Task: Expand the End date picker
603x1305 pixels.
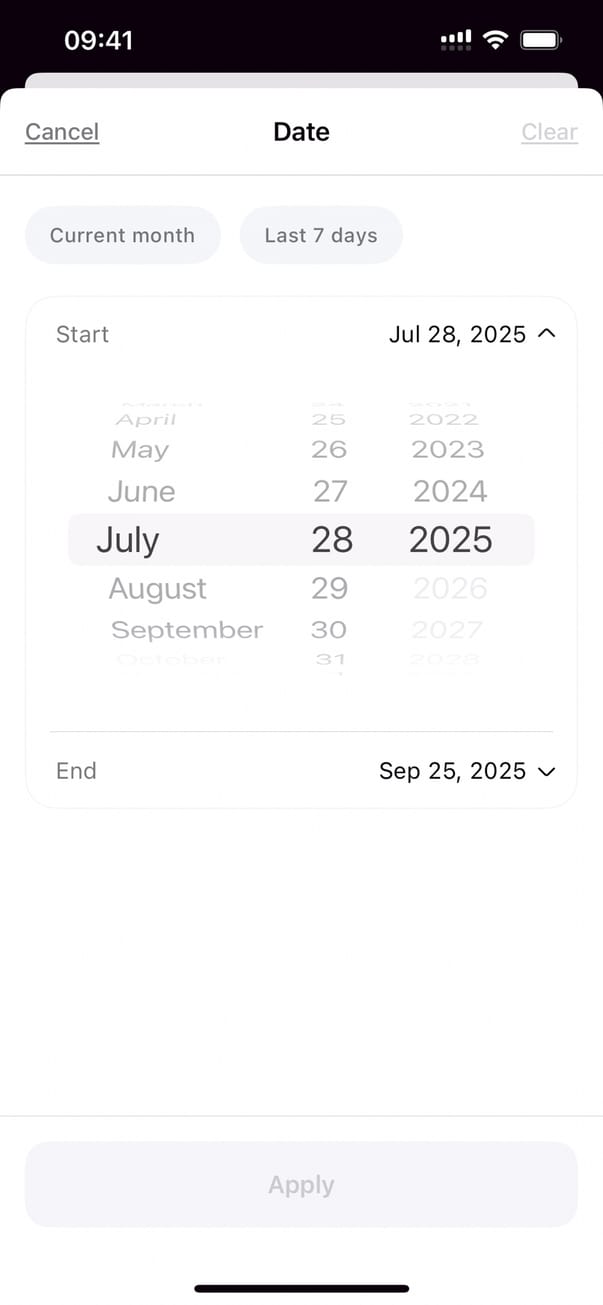Action: coord(466,771)
